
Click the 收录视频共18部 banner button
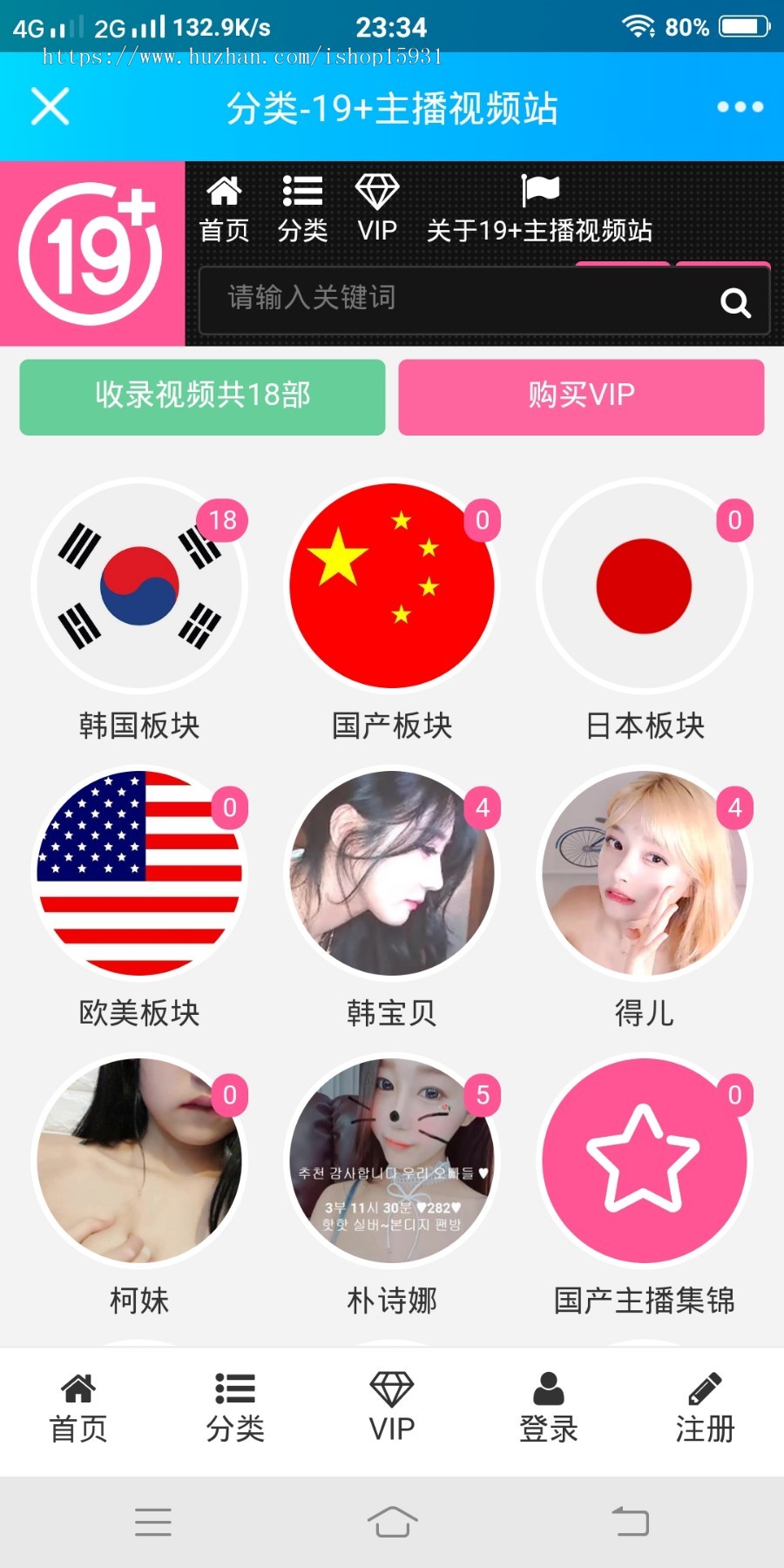coord(201,396)
